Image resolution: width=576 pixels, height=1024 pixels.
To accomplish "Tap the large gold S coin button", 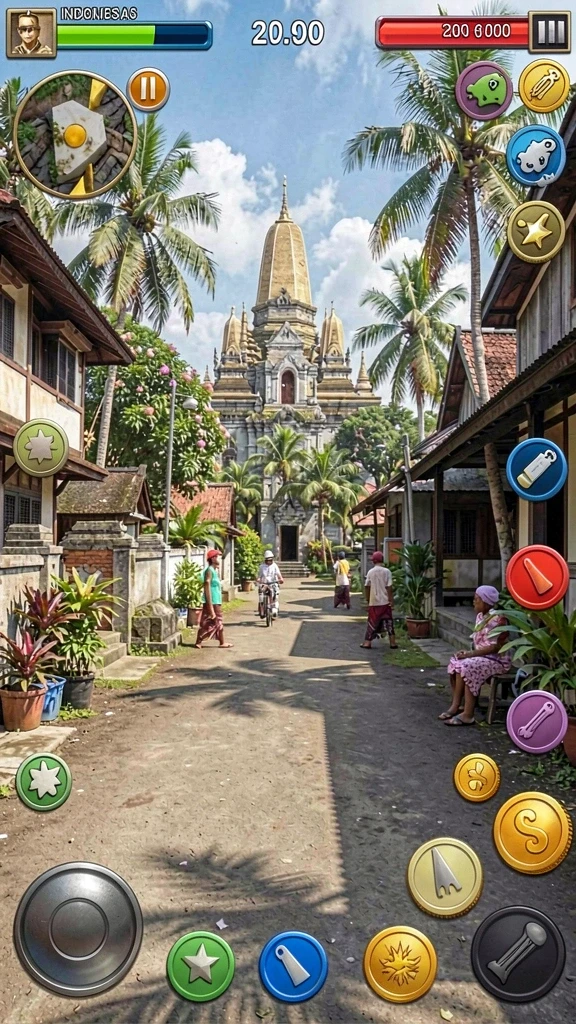I will coord(533,833).
